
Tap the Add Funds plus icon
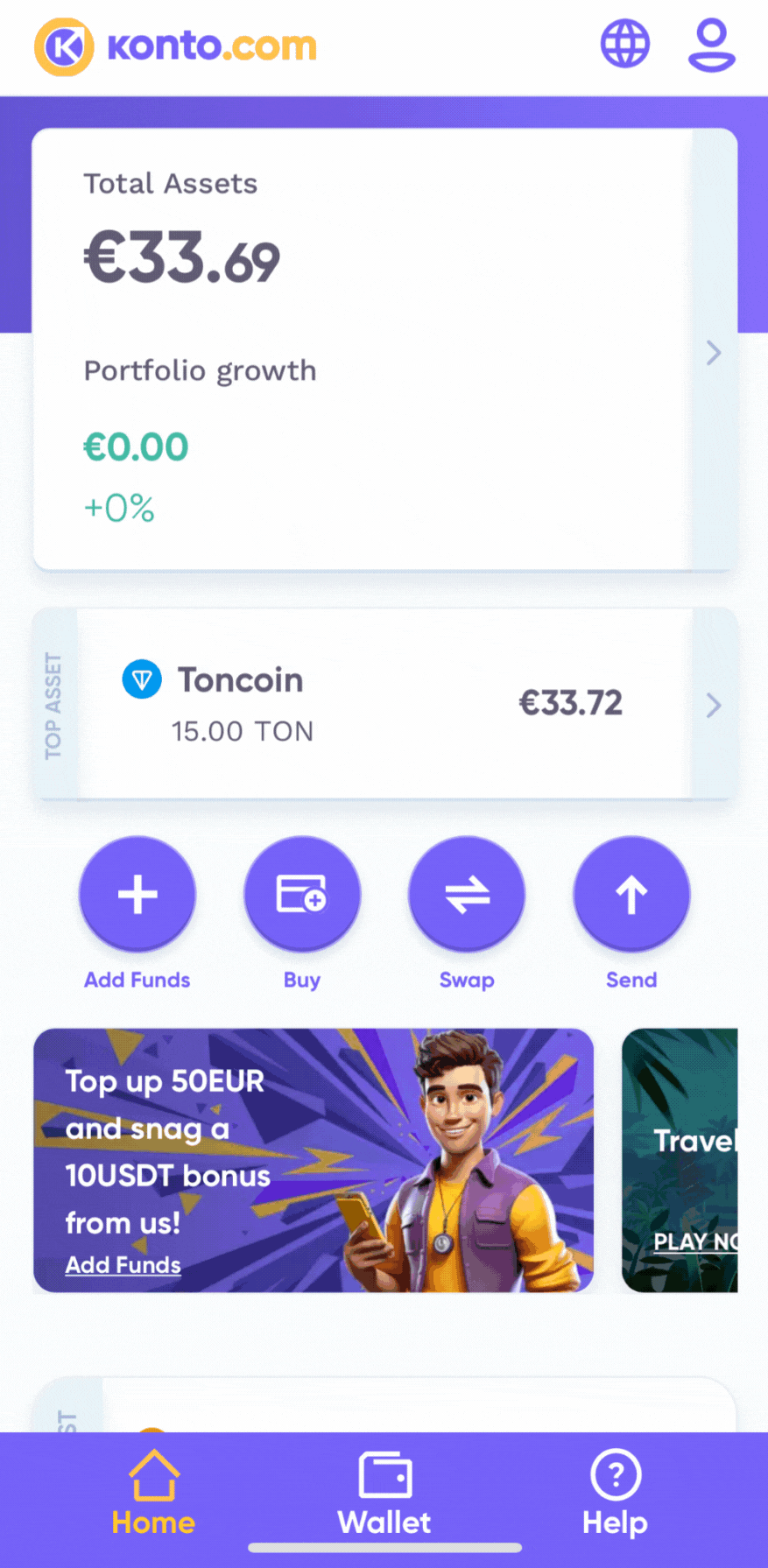(x=137, y=894)
